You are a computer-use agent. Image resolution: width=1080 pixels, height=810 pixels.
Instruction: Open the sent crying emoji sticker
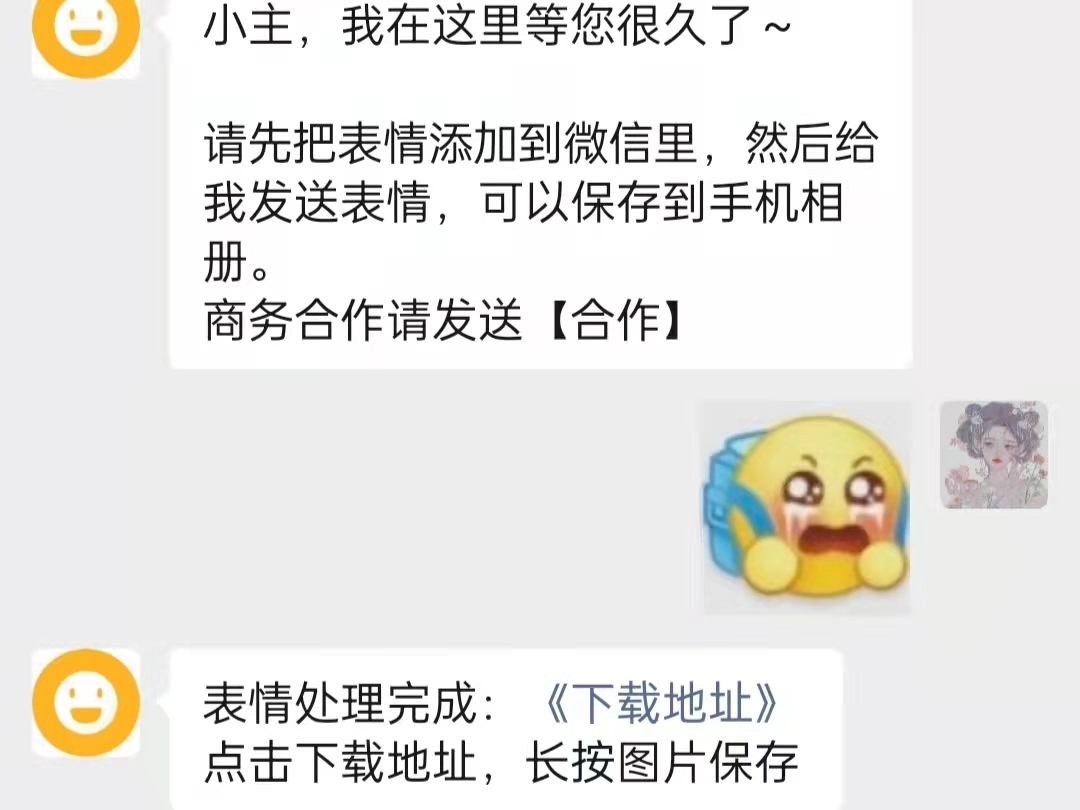click(808, 508)
